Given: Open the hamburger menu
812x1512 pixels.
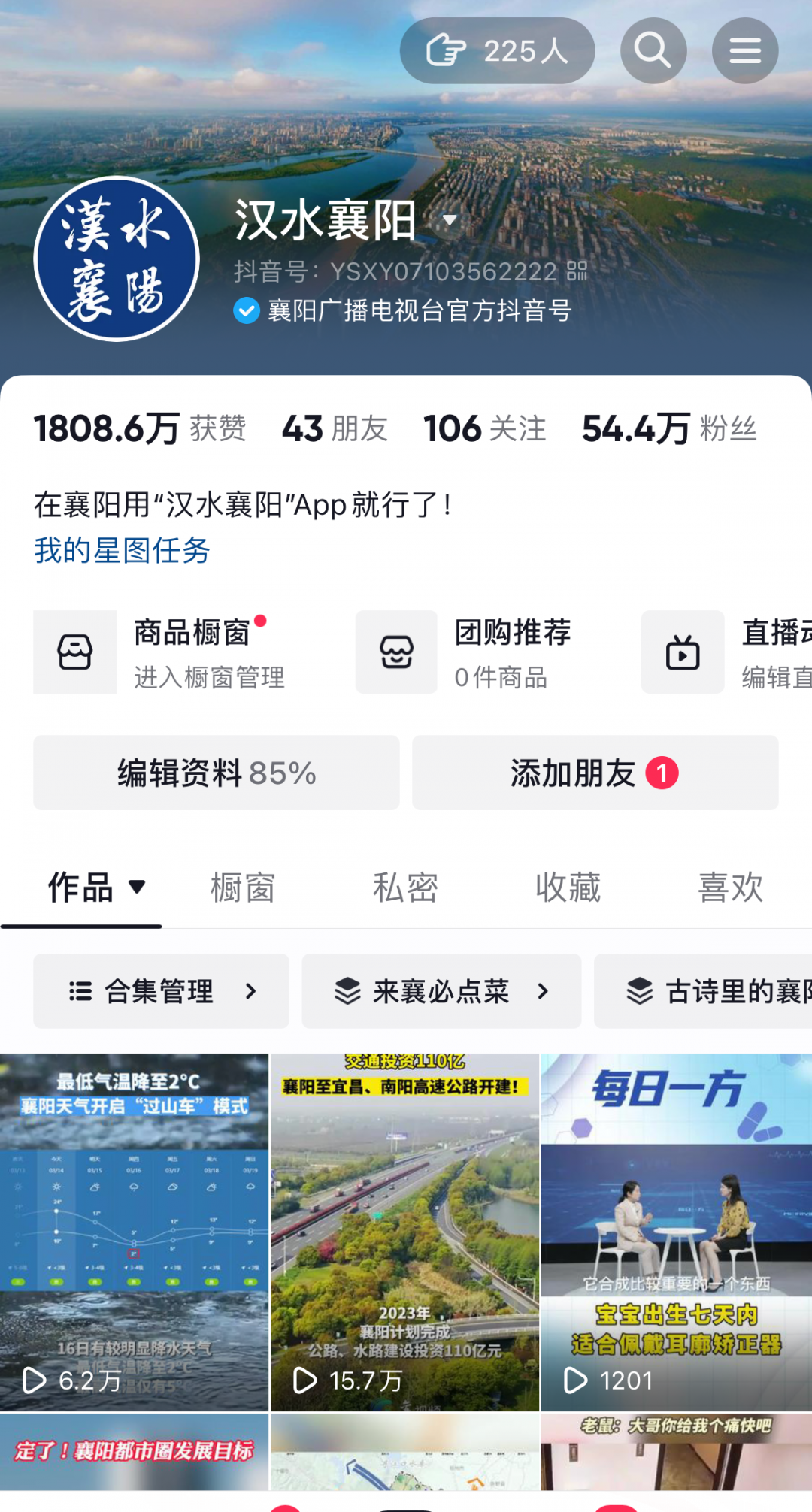Looking at the screenshot, I should click(x=744, y=51).
